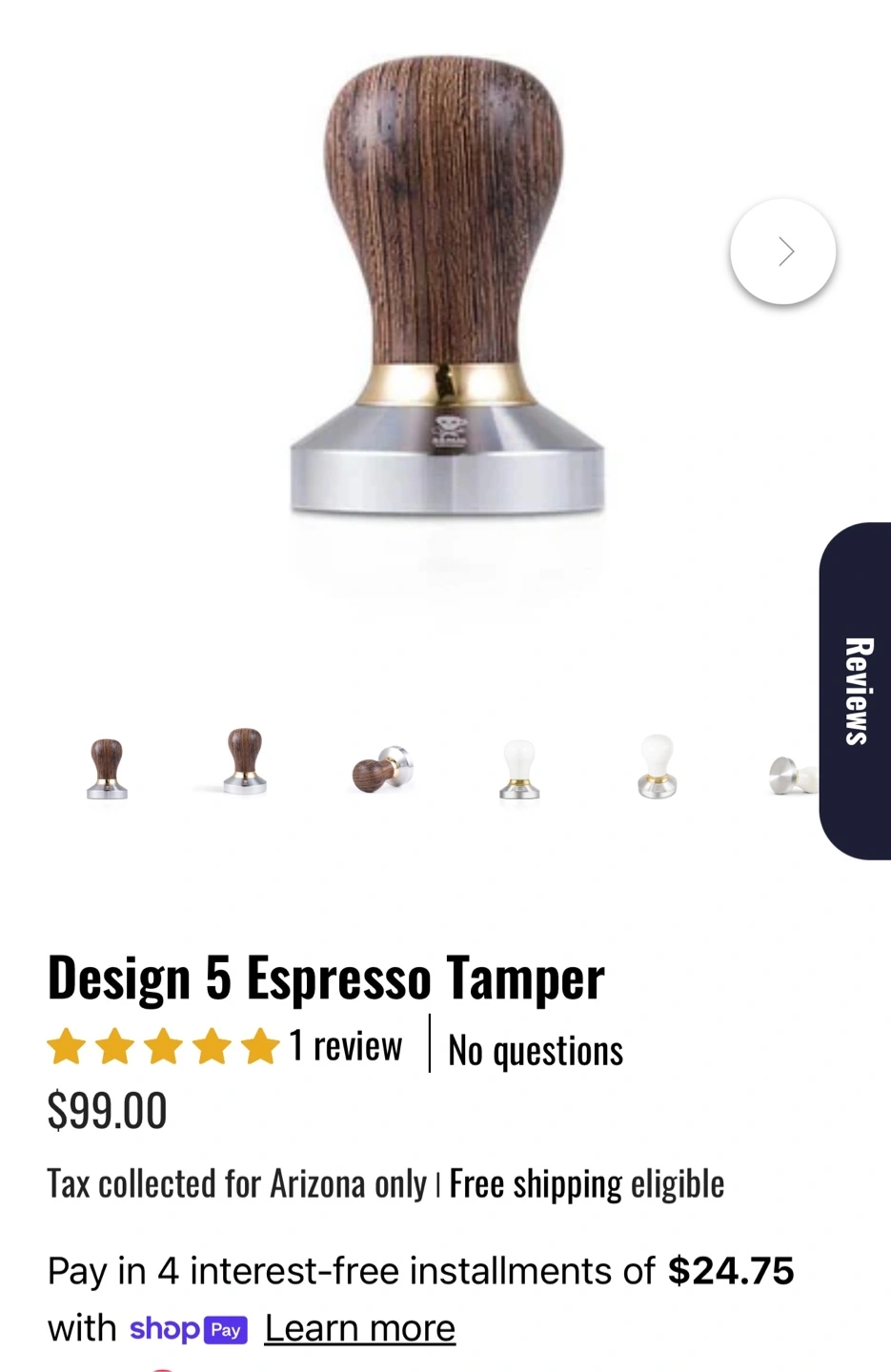Select the first brown tamper thumbnail
Image resolution: width=891 pixels, height=1372 pixels.
point(107,768)
